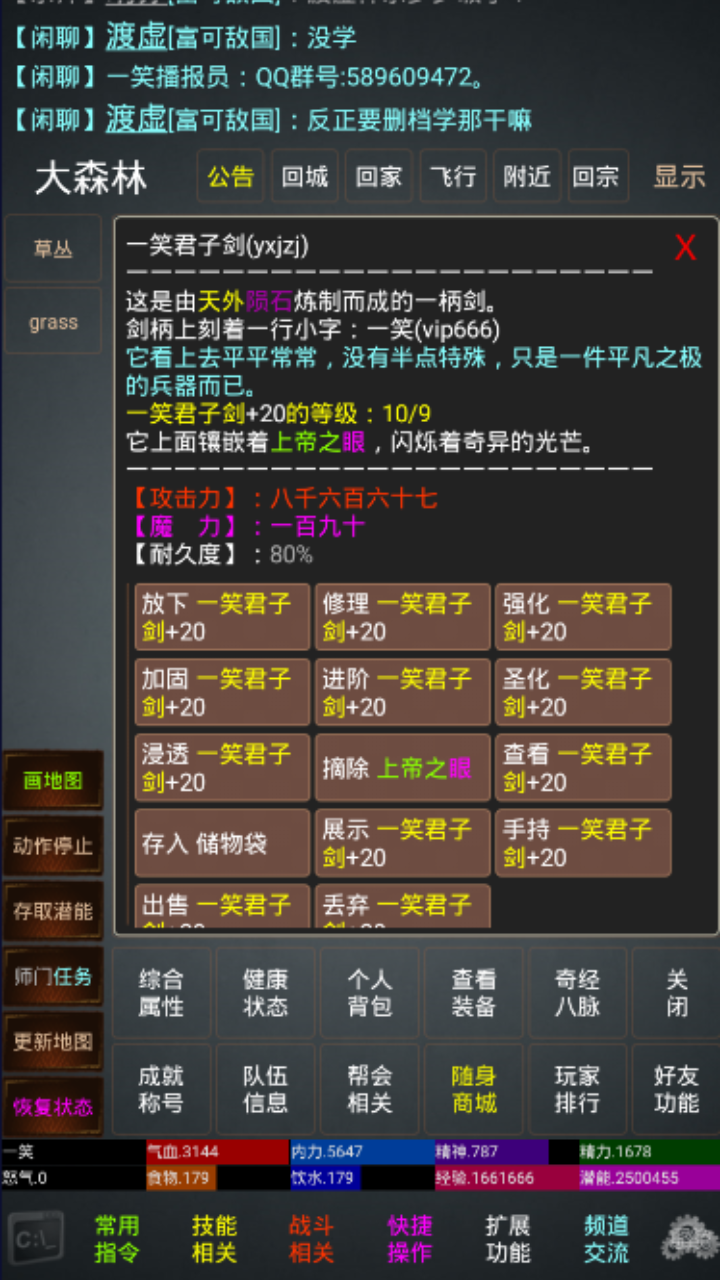Open 频道交流 channel chat tab
The image size is (720, 1280).
point(606,1238)
